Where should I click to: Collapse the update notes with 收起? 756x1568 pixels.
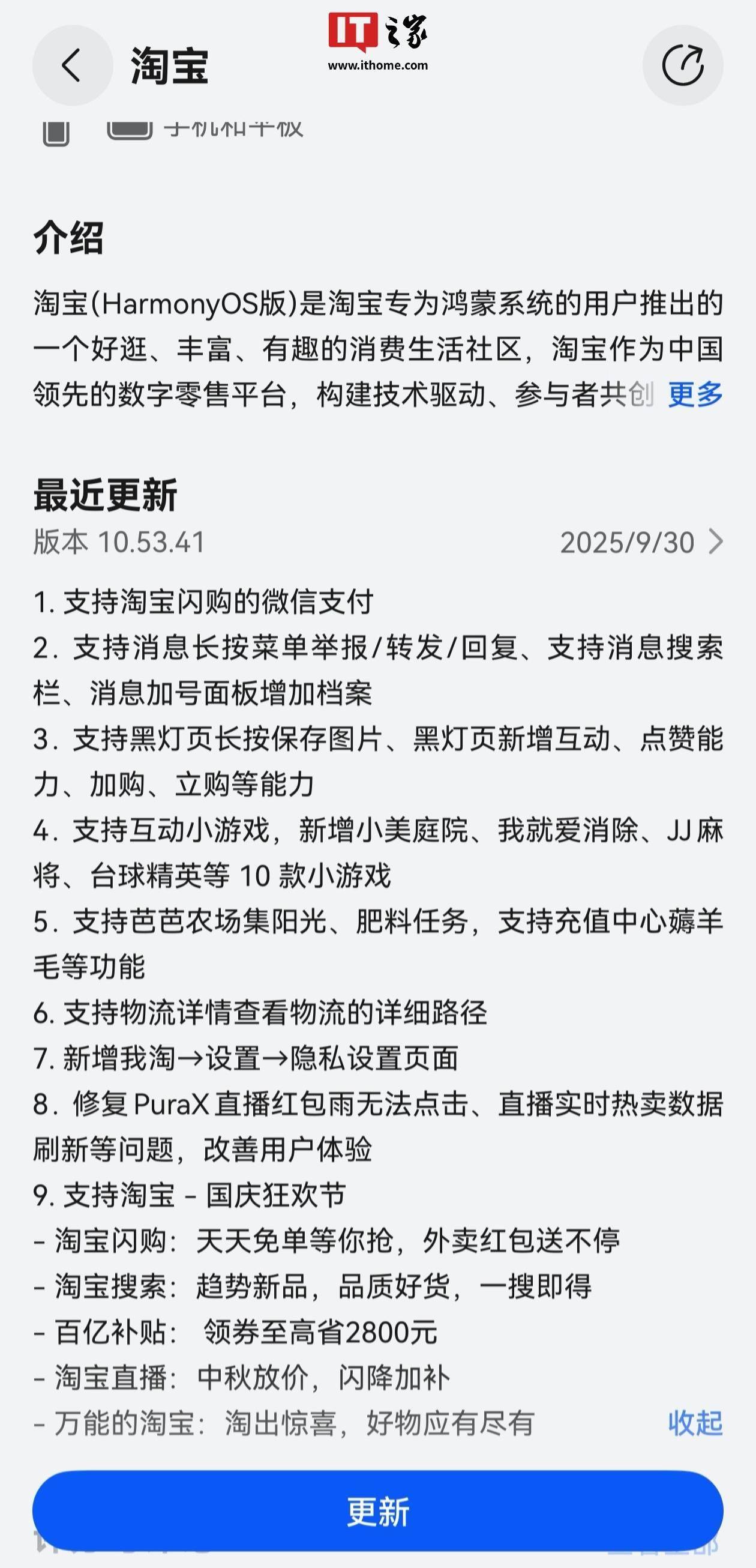coord(695,1424)
